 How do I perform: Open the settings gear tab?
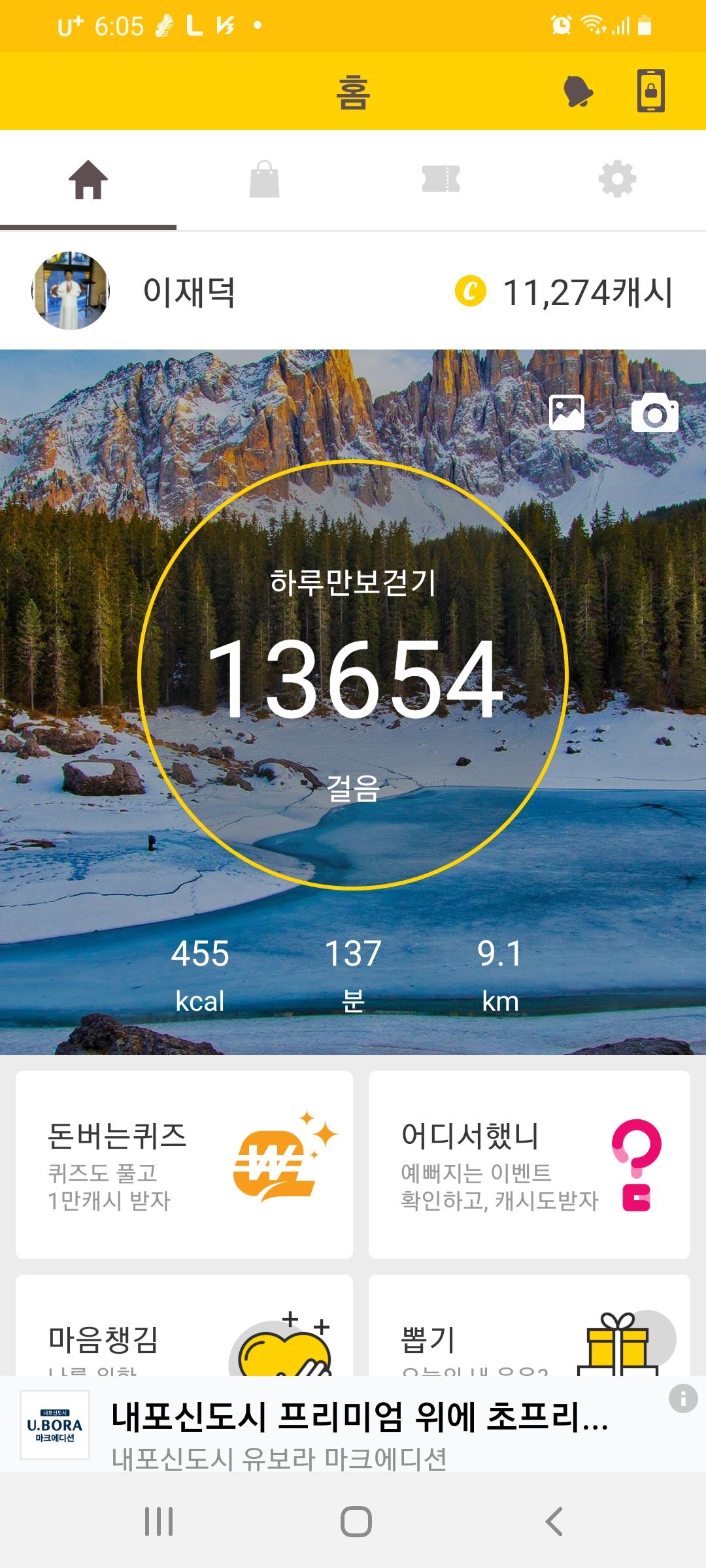point(617,179)
